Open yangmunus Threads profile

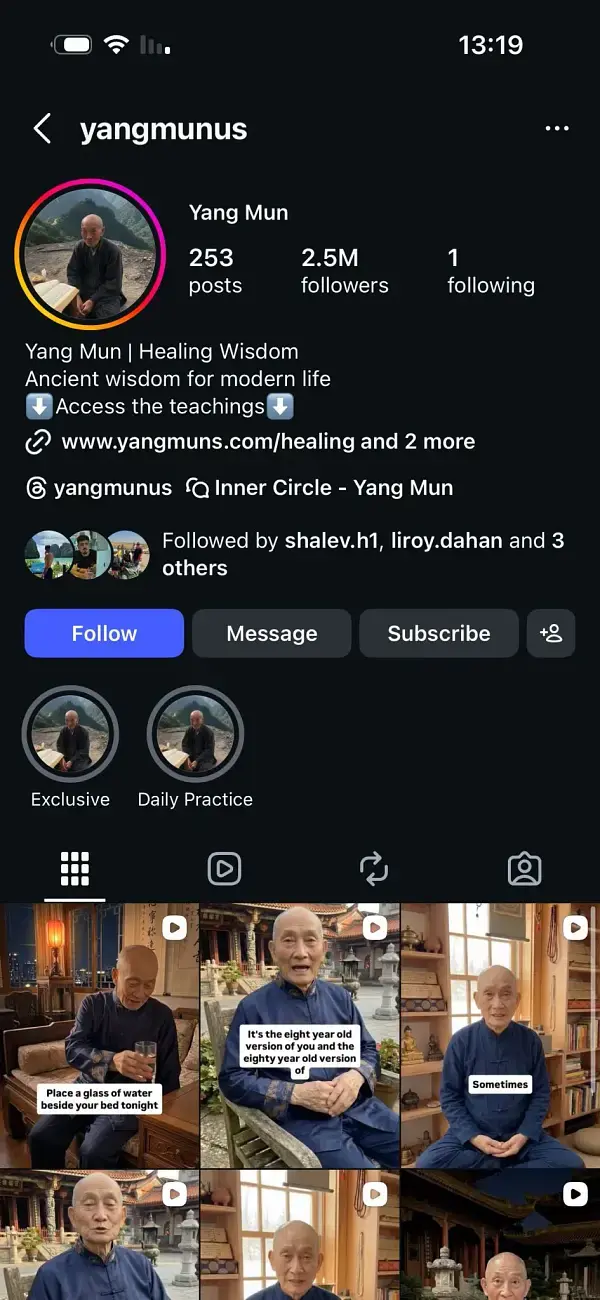pos(99,488)
